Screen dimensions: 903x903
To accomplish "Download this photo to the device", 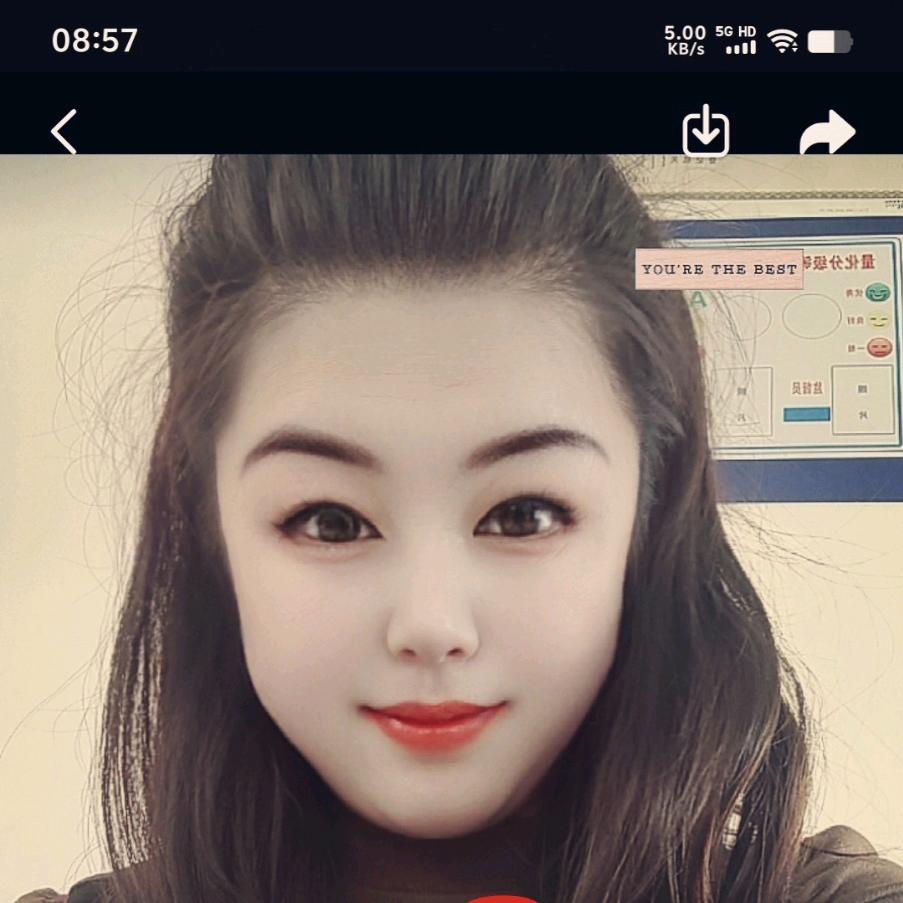I will coord(706,132).
